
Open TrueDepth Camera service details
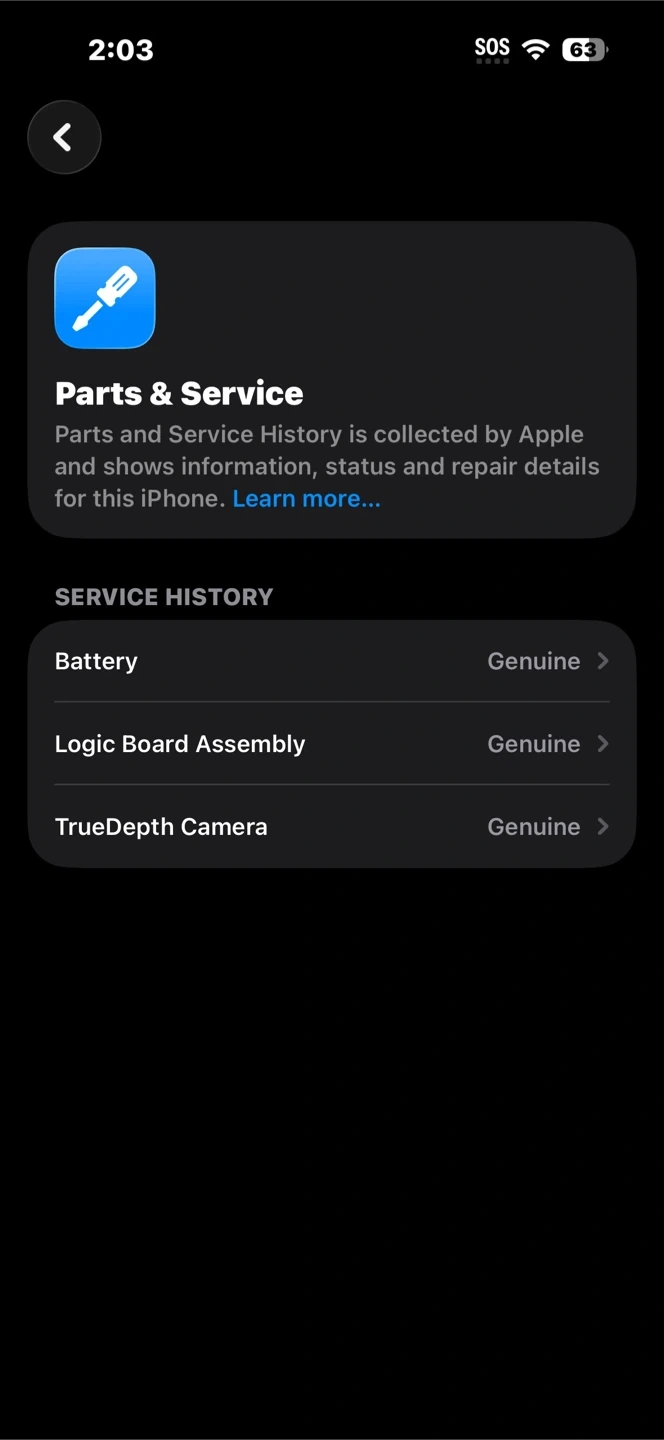tap(332, 827)
